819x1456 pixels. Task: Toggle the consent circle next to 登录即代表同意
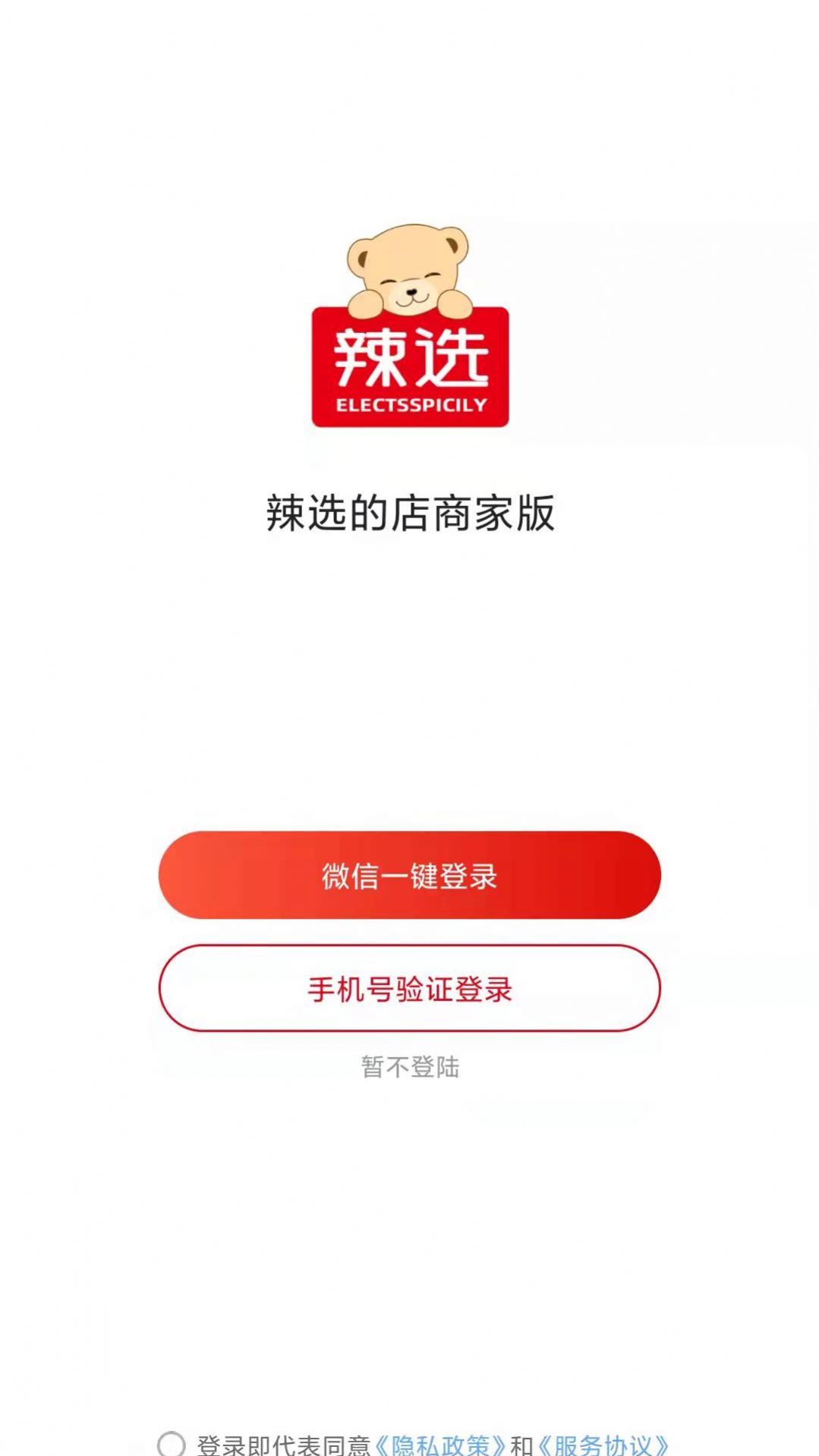[x=173, y=1445]
